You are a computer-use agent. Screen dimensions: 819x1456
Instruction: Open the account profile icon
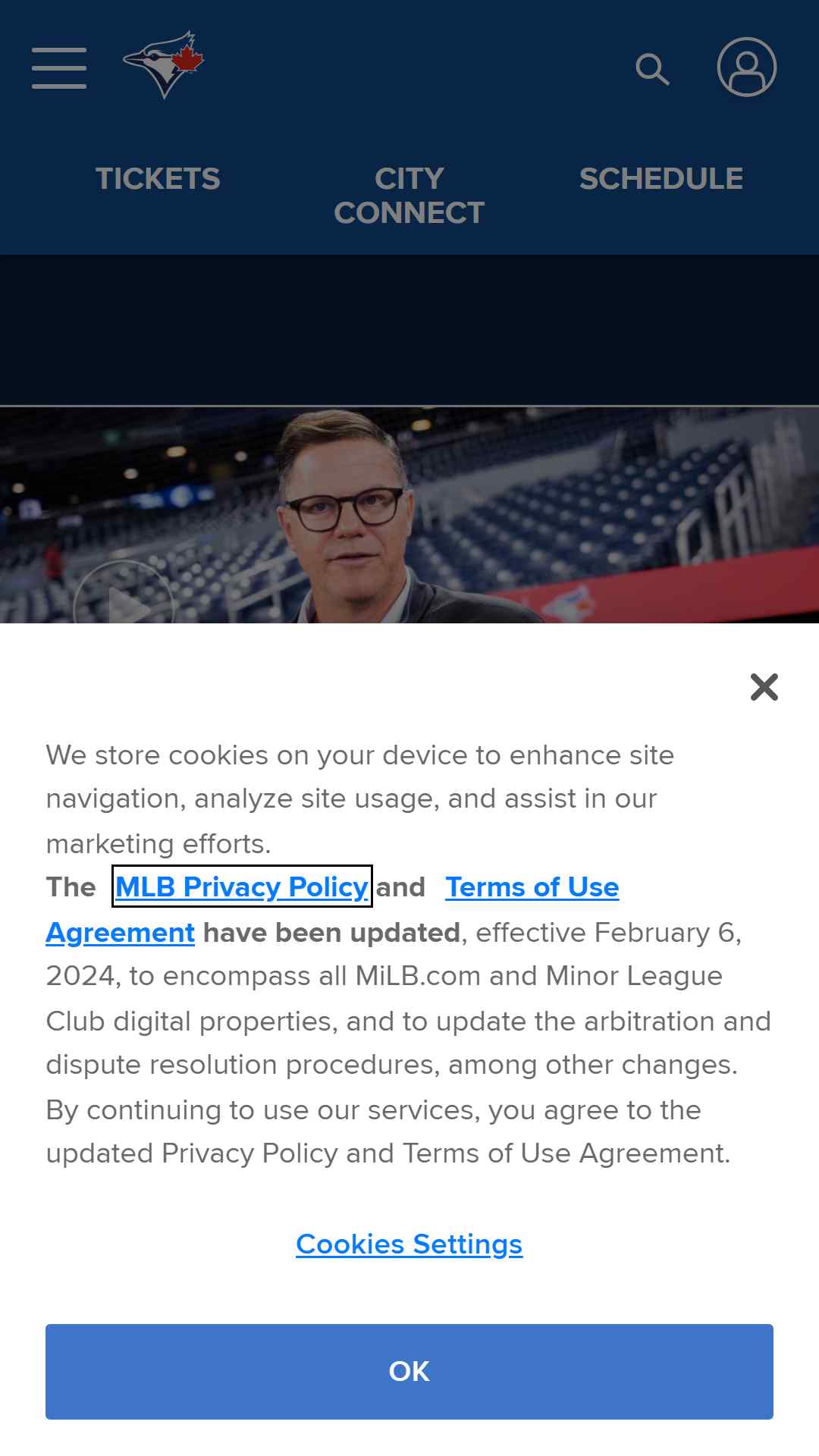(x=747, y=67)
